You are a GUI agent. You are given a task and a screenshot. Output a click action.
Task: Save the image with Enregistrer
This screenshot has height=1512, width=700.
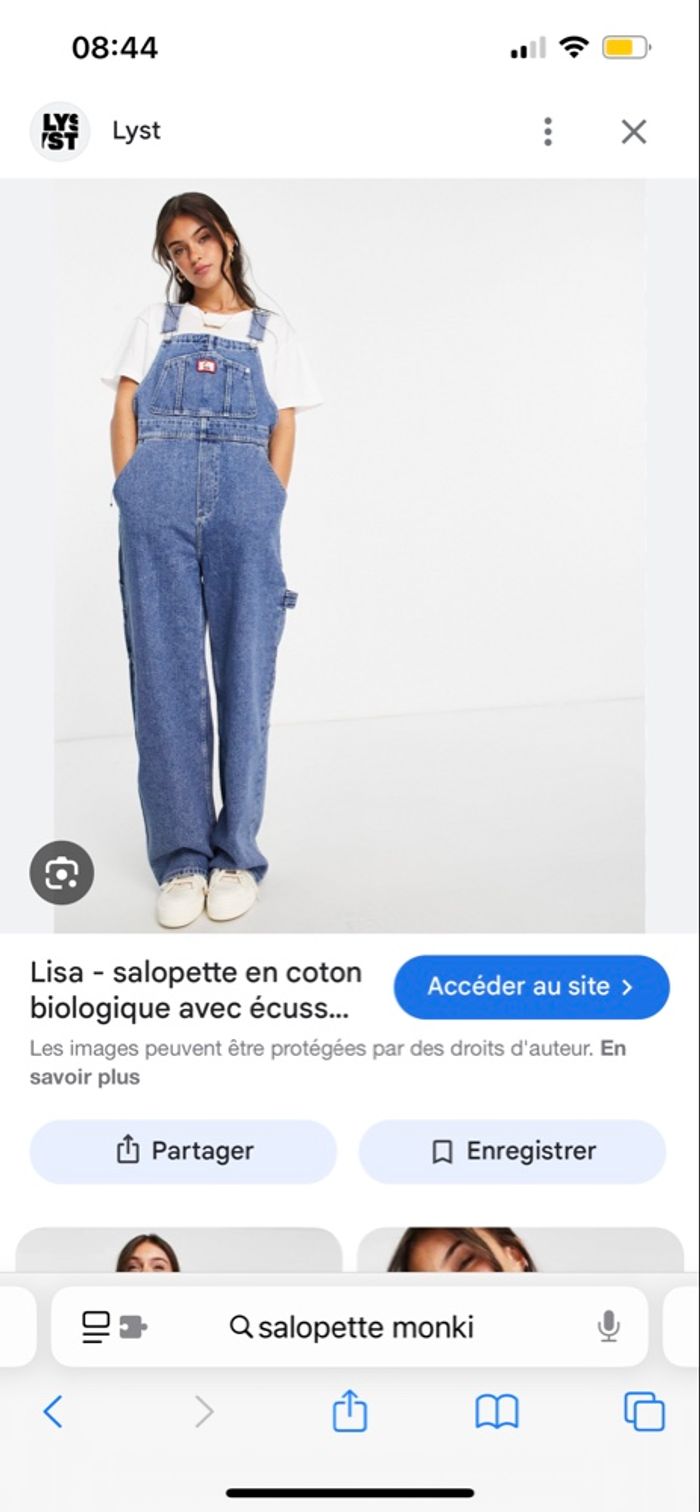tap(512, 1151)
